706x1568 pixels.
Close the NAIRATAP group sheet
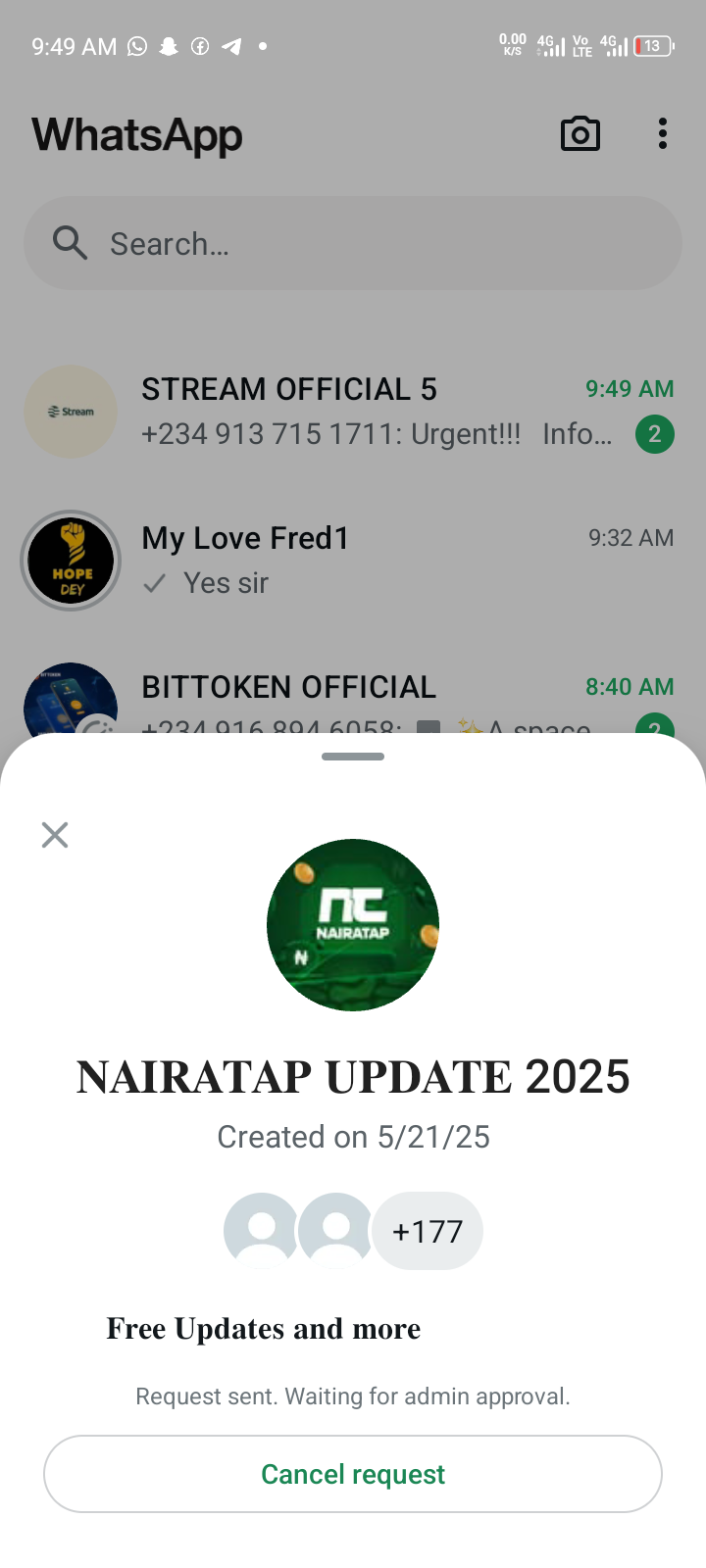(55, 835)
